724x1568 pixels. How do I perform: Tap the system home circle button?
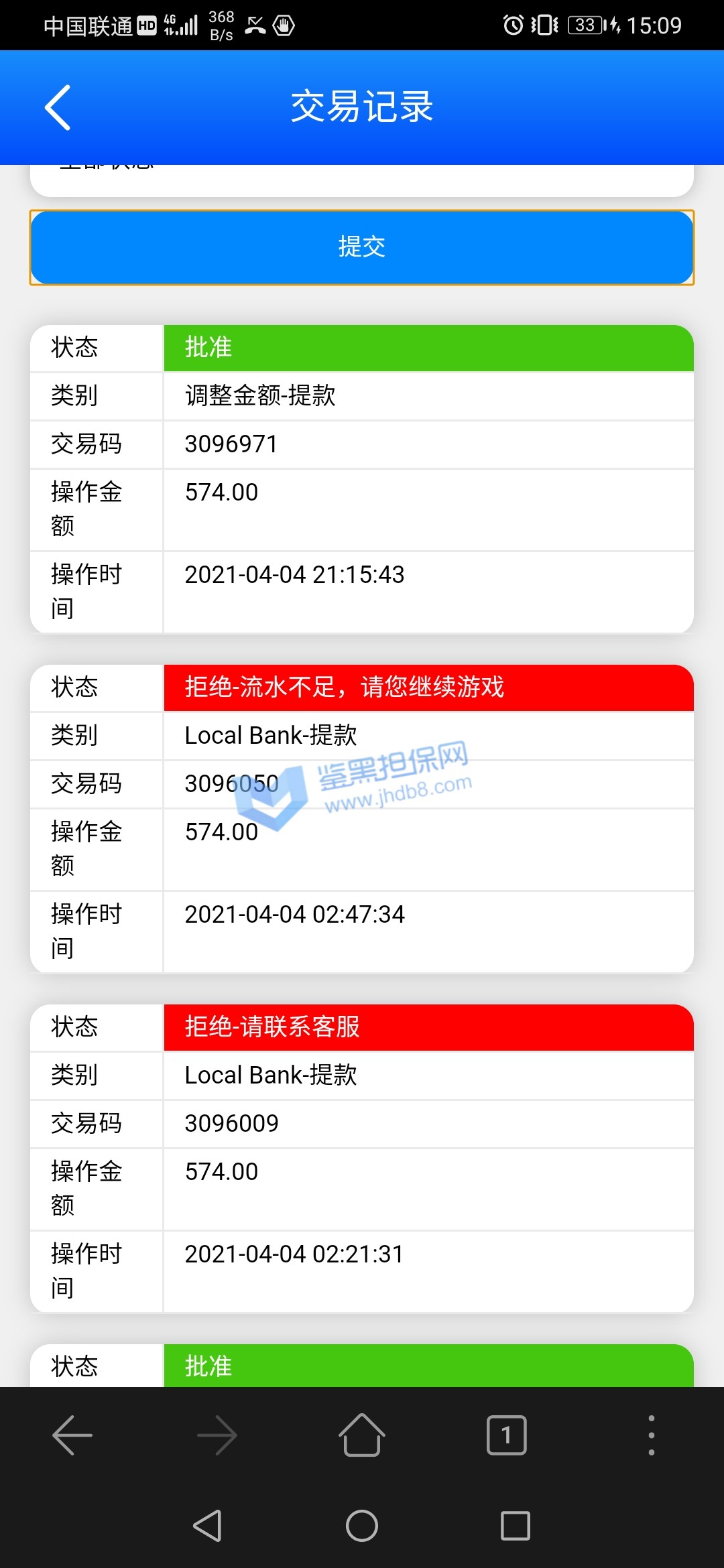point(362,1526)
